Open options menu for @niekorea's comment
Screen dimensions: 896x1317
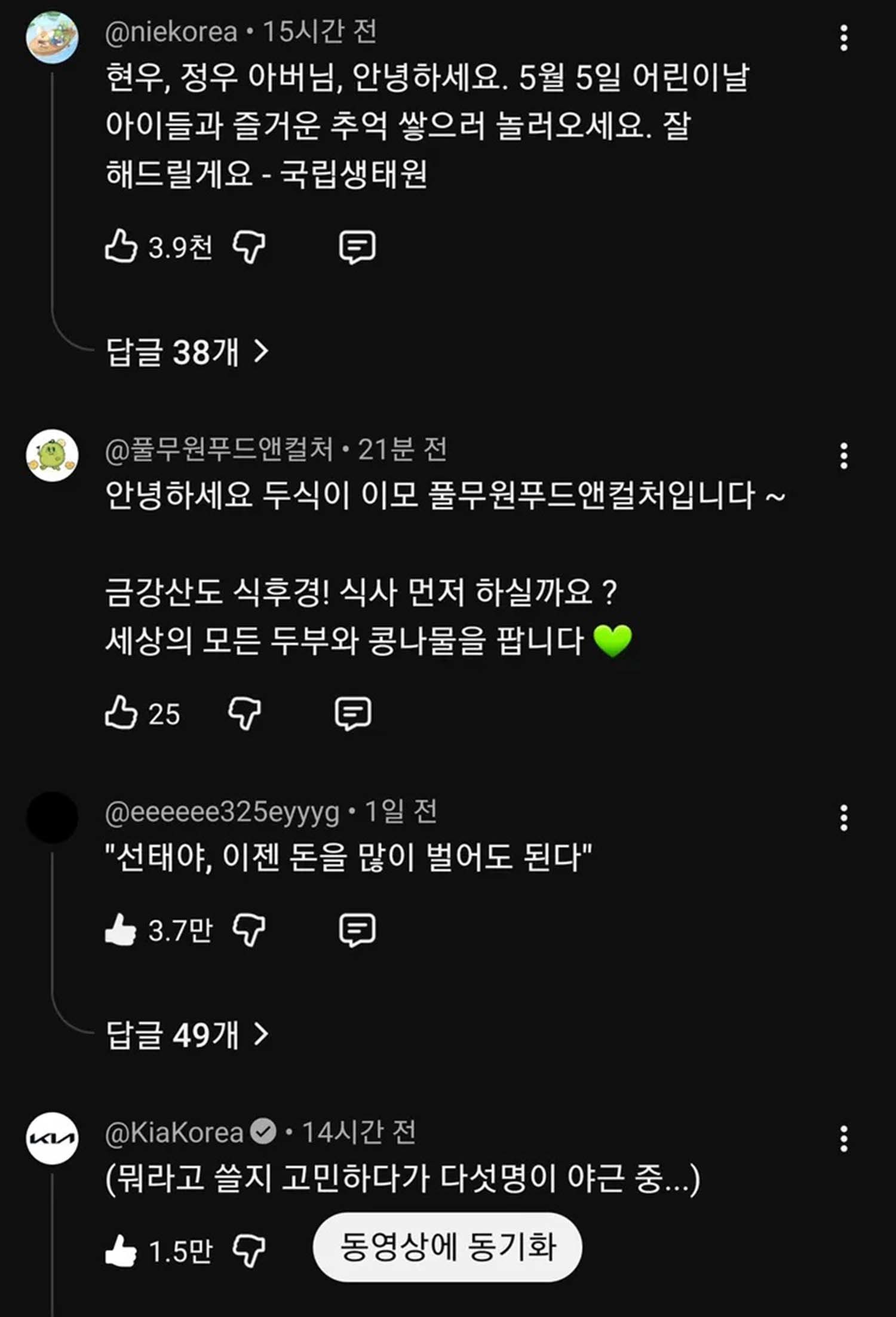click(843, 38)
